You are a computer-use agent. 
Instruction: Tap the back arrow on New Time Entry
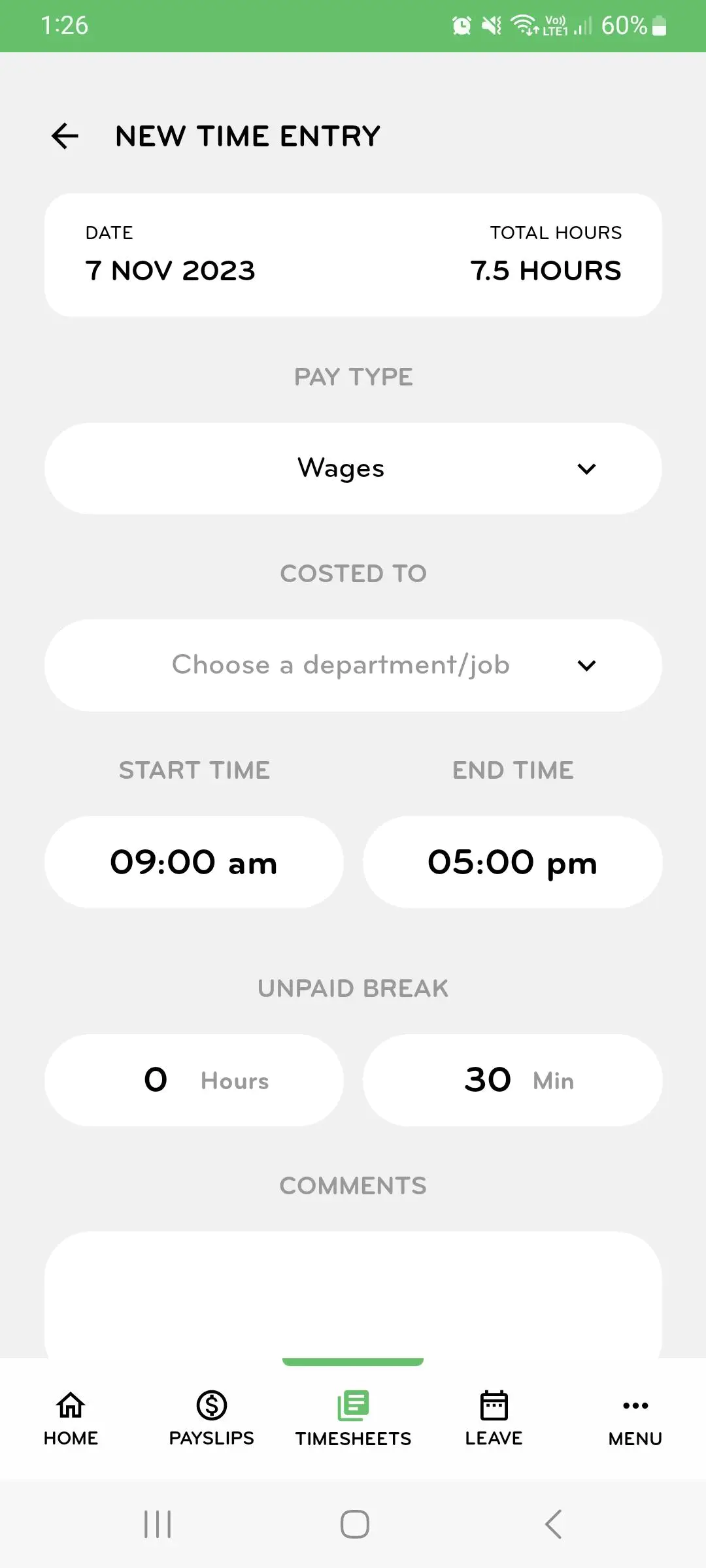65,136
